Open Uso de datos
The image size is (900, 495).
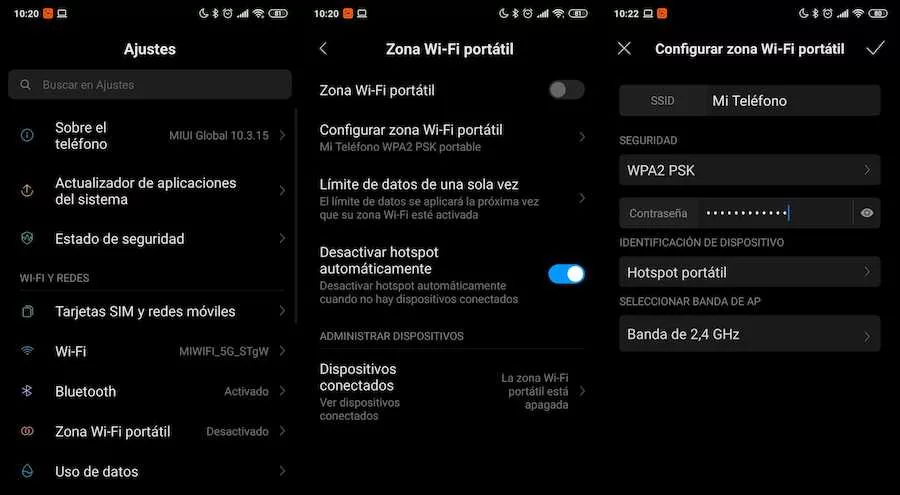pos(150,471)
